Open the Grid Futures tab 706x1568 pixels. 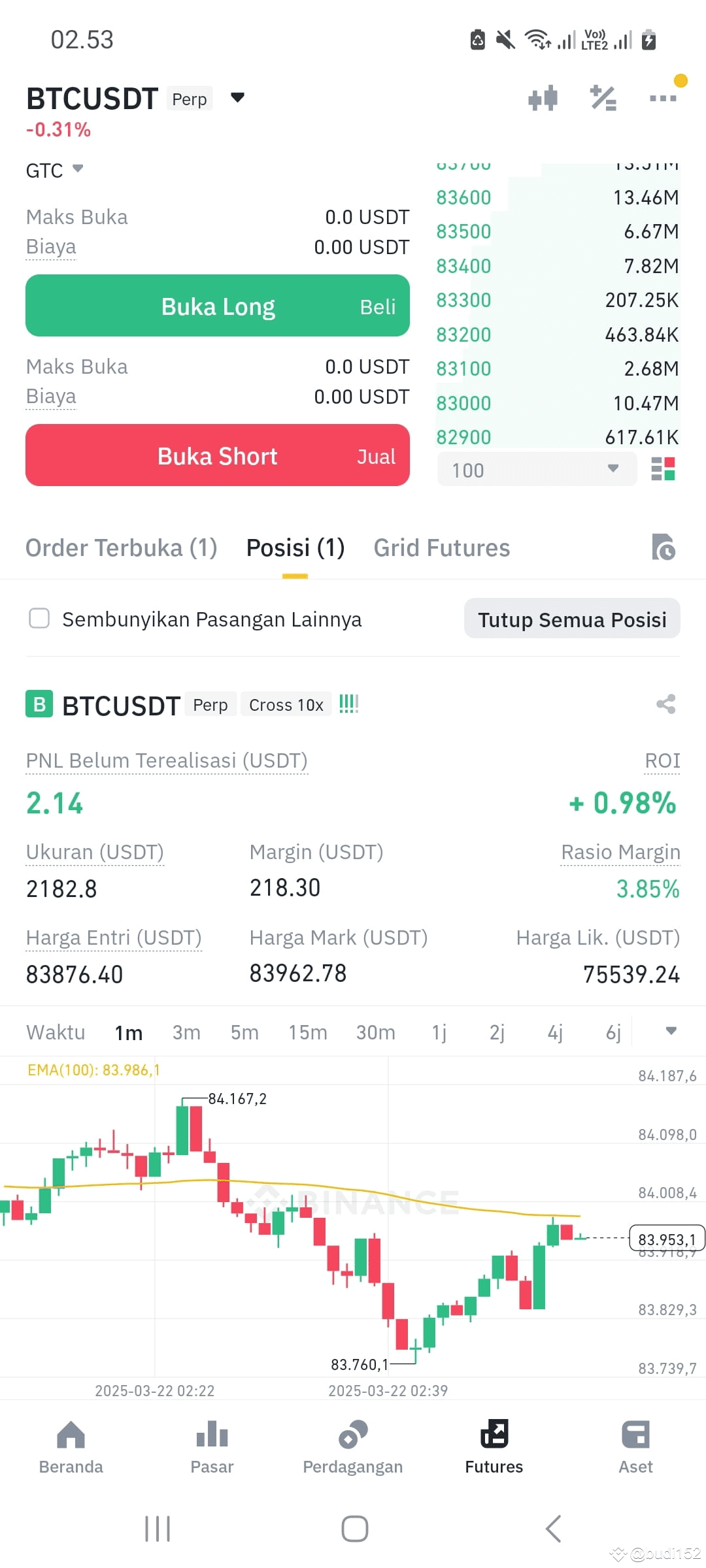[441, 547]
